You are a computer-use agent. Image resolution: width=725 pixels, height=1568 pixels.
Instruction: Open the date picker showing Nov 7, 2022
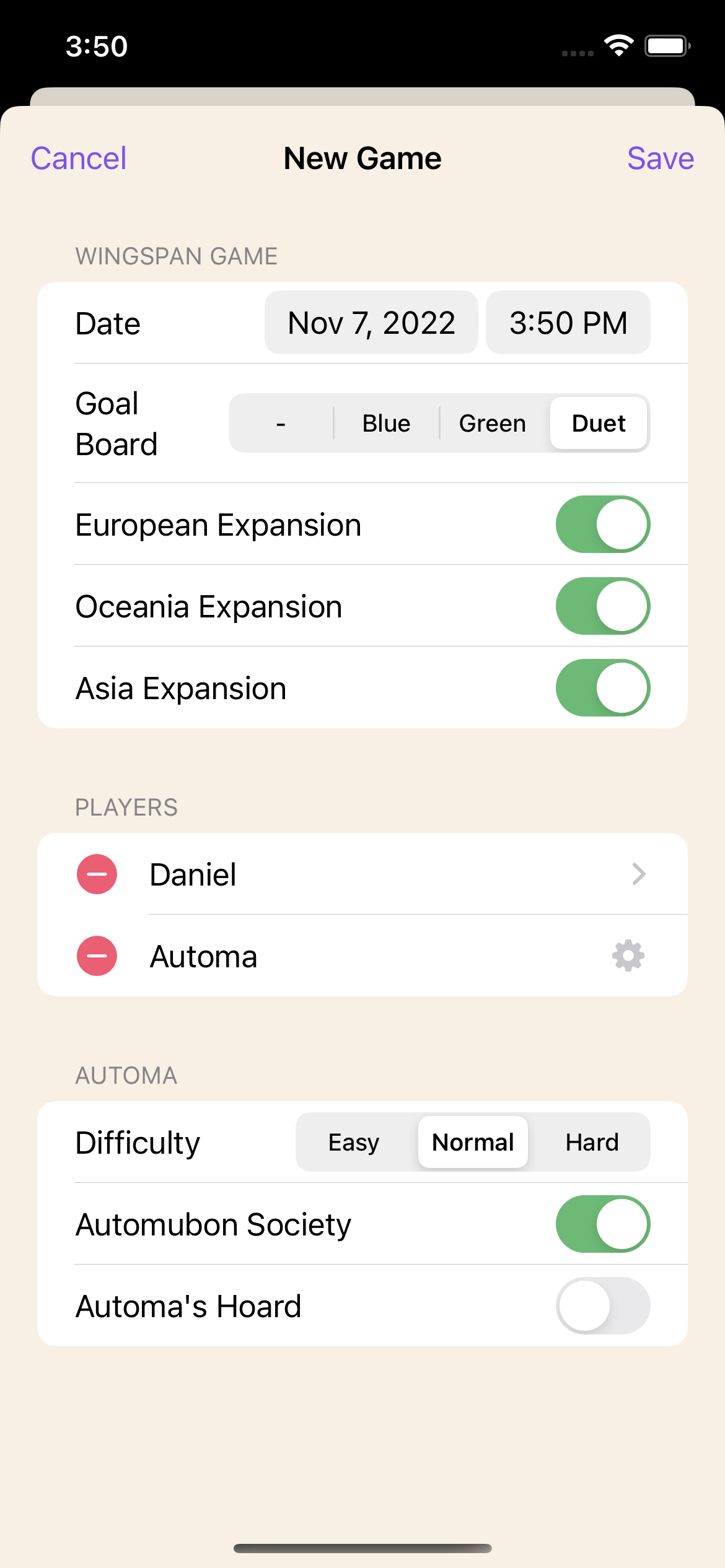[x=371, y=322]
